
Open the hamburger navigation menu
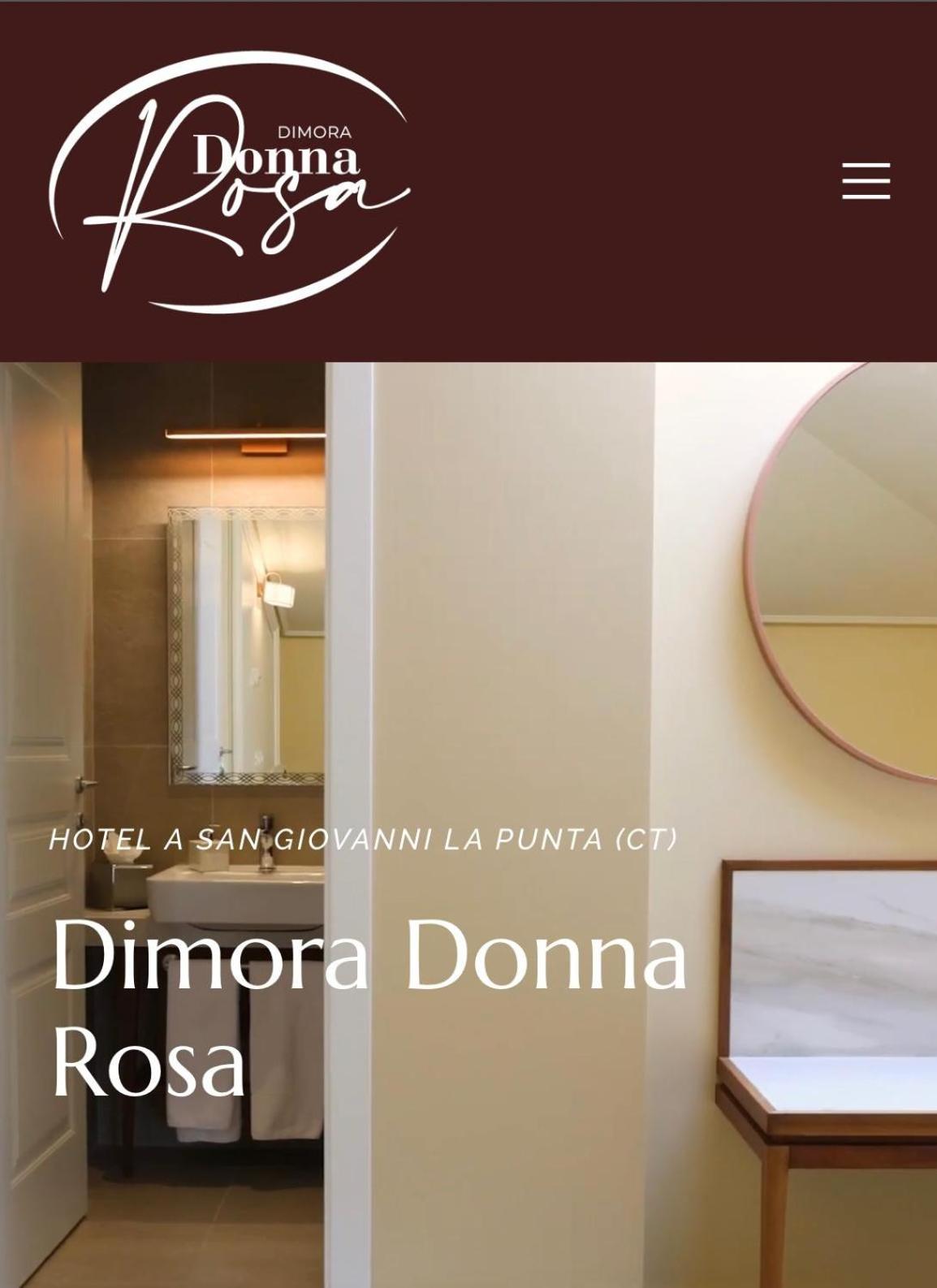866,180
